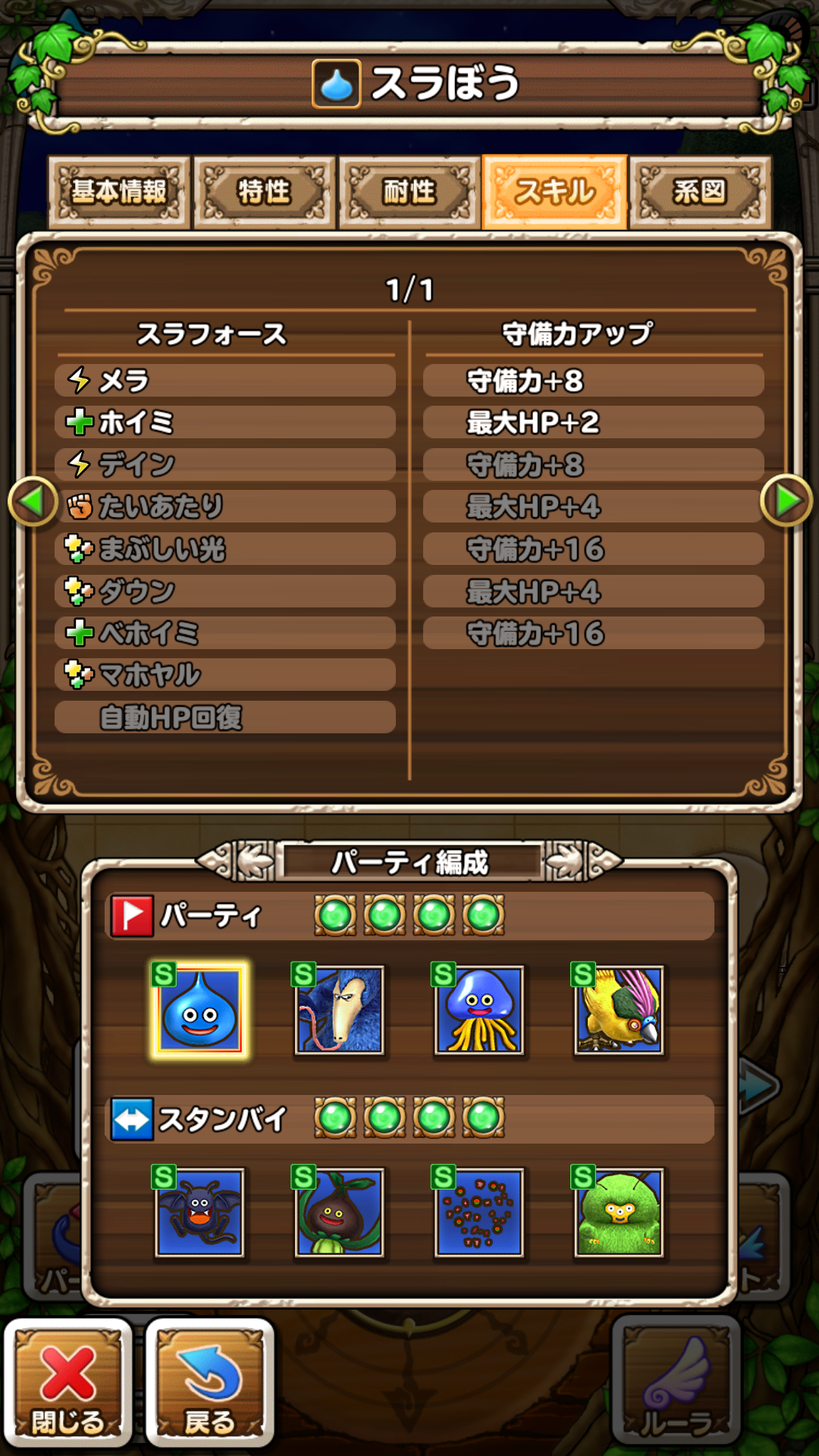The width and height of the screenshot is (819, 1456).
Task: Select the green furry standby monster
Action: [619, 1213]
